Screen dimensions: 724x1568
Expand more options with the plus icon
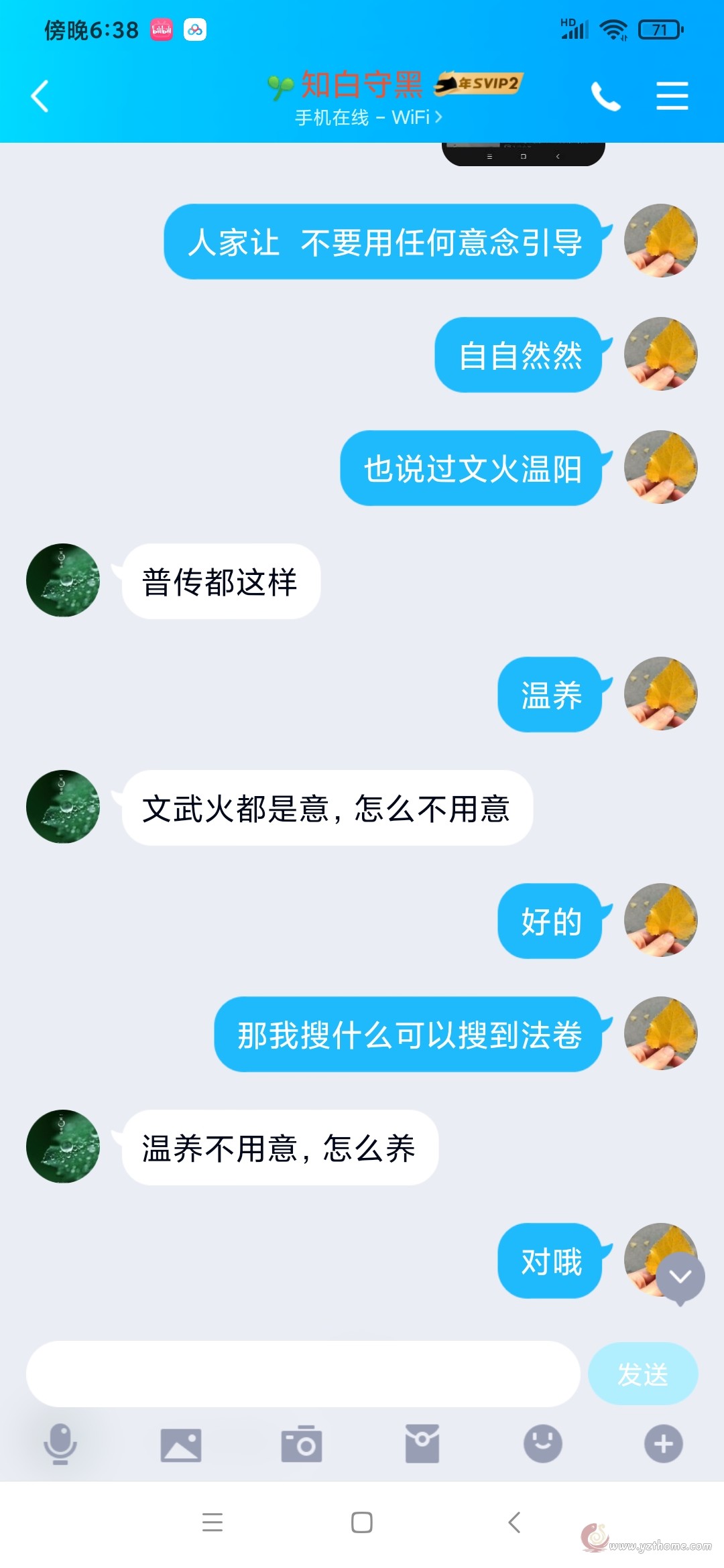pyautogui.click(x=664, y=1444)
